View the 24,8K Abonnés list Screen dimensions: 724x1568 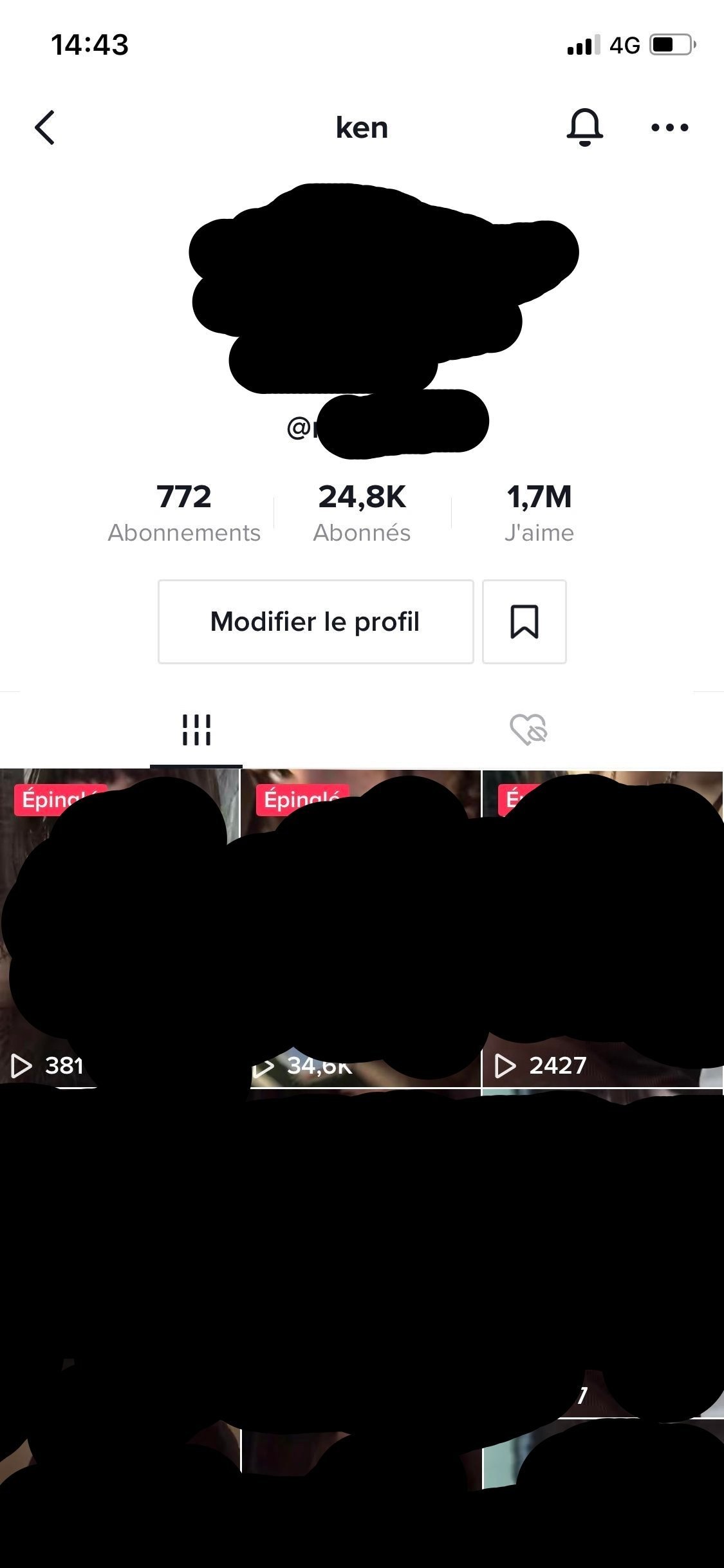click(362, 513)
